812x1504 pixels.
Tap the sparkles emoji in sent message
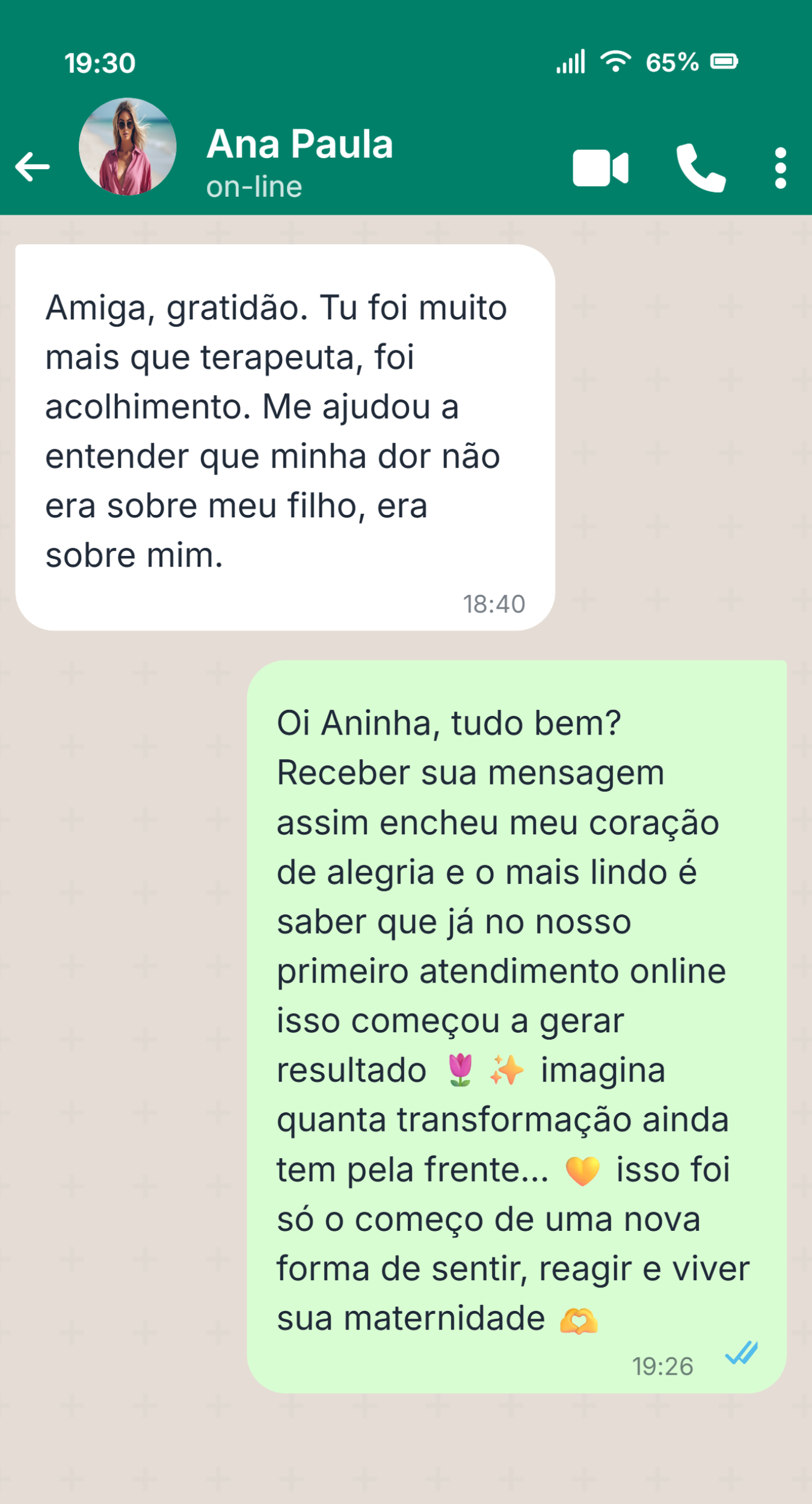click(x=507, y=1070)
